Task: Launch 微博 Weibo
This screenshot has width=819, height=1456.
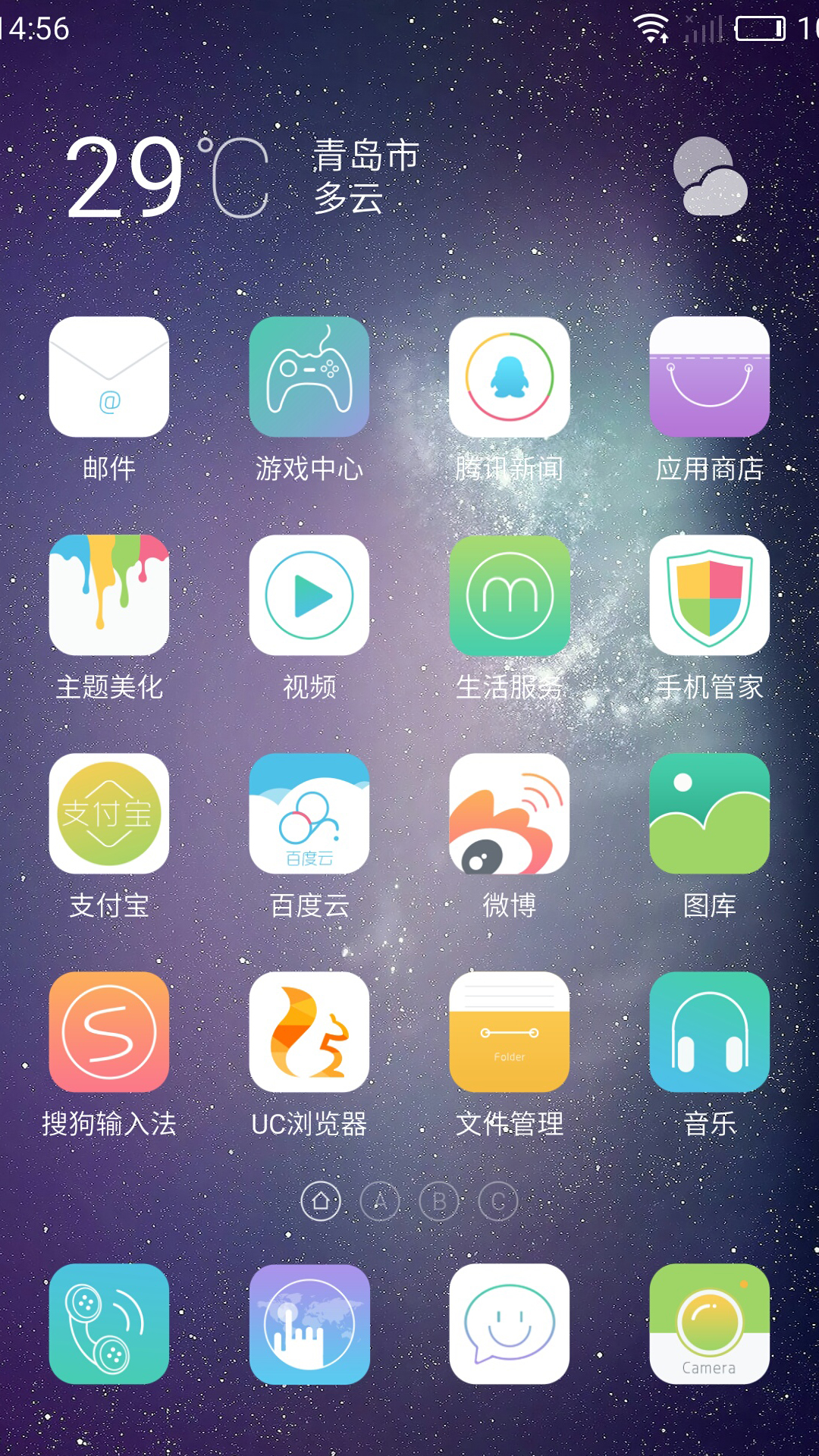Action: click(x=510, y=814)
